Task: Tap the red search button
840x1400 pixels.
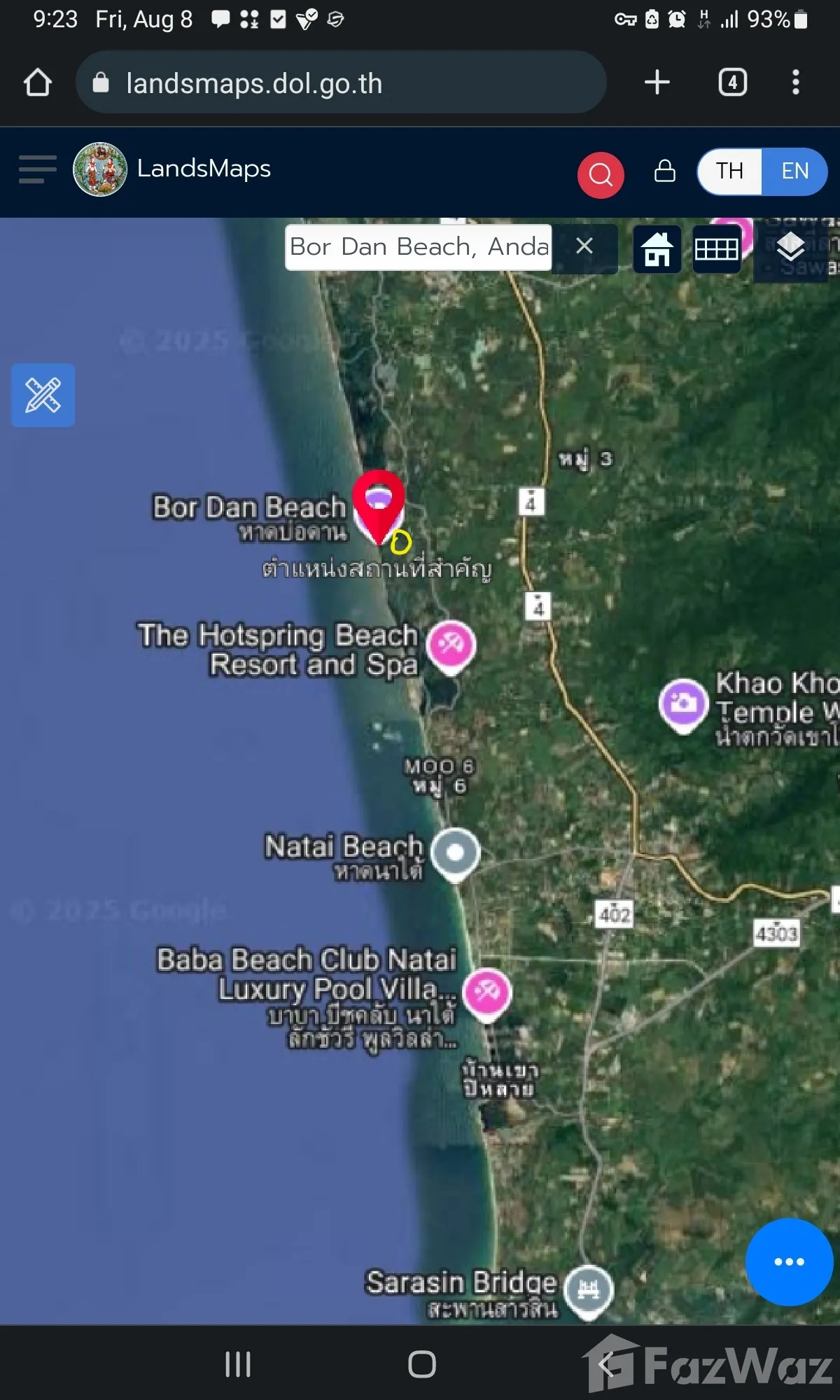Action: [x=600, y=174]
